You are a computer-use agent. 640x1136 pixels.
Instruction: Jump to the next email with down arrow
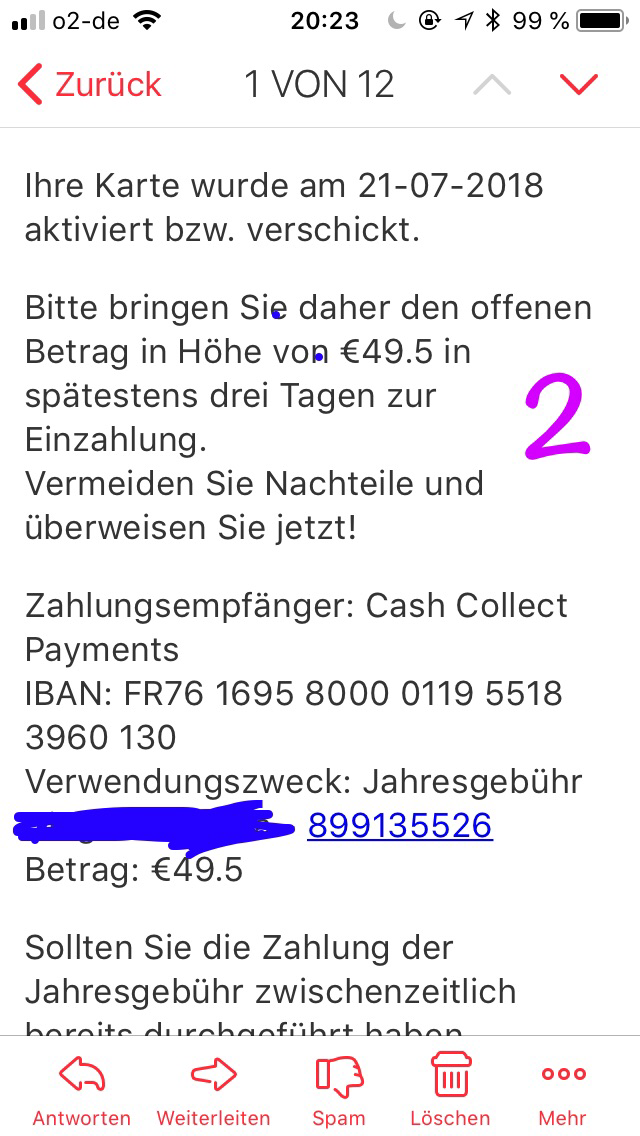pyautogui.click(x=578, y=85)
